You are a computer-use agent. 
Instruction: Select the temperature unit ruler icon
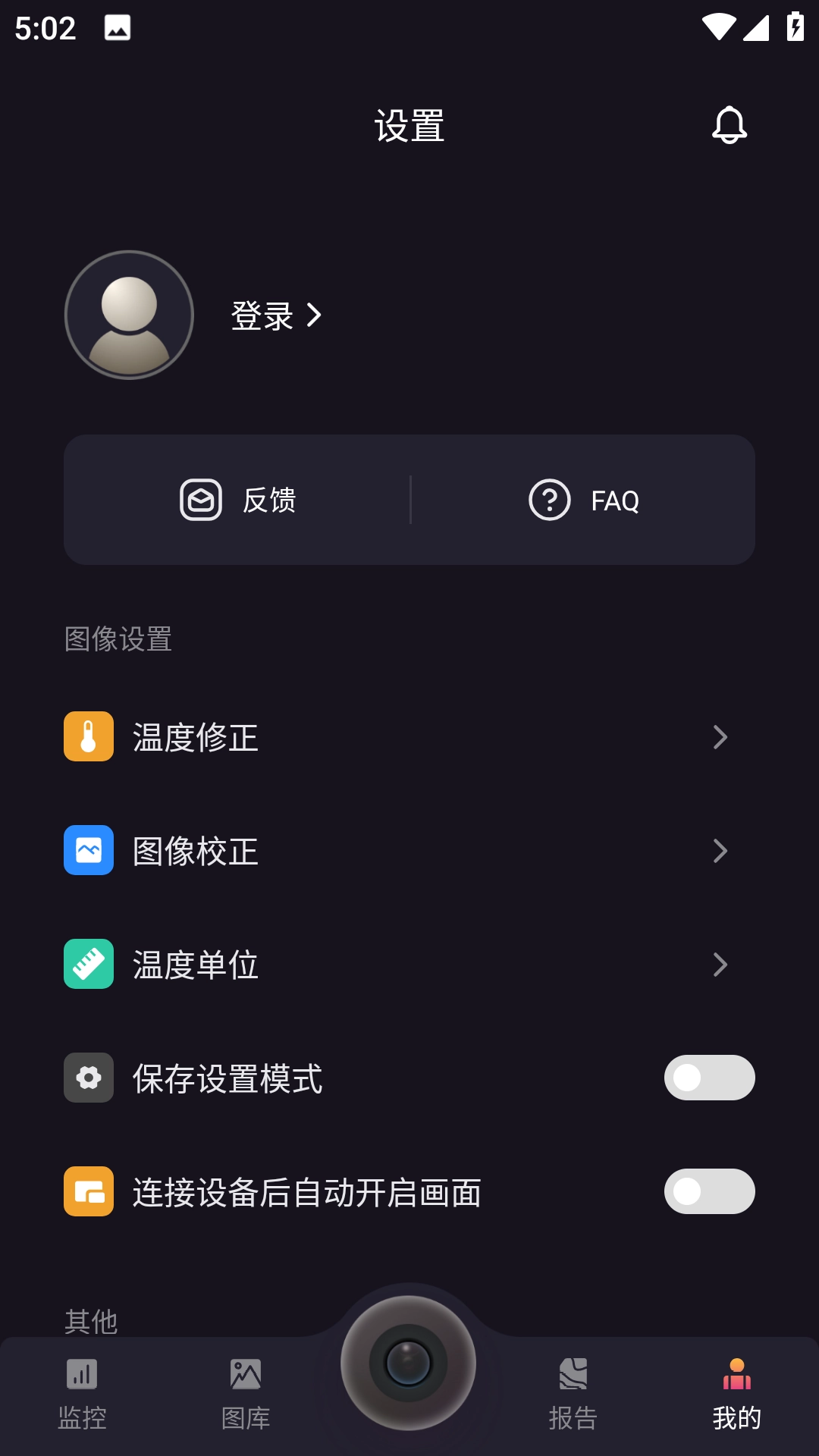(x=88, y=964)
